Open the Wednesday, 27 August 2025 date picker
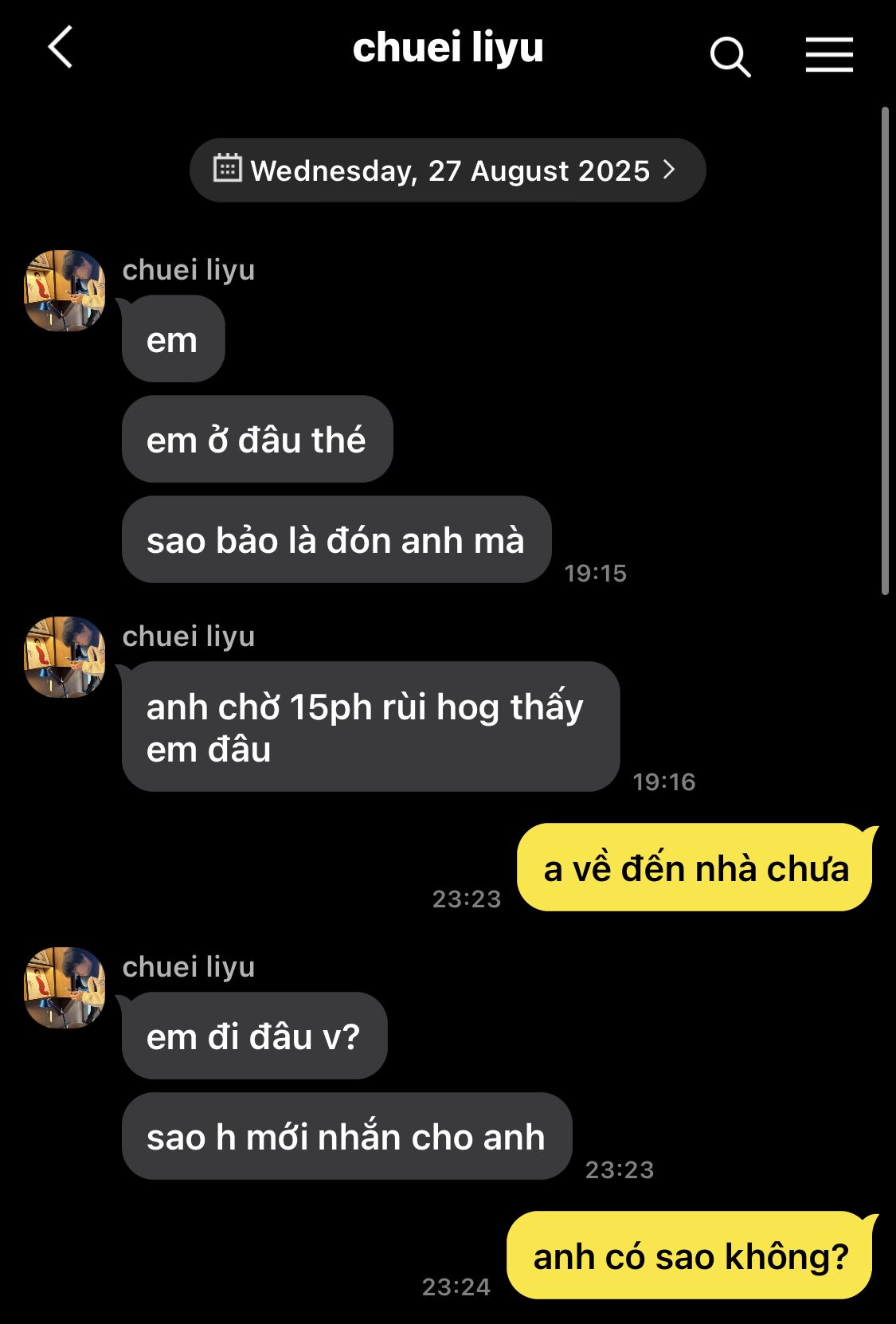The height and width of the screenshot is (1324, 896). point(448,170)
